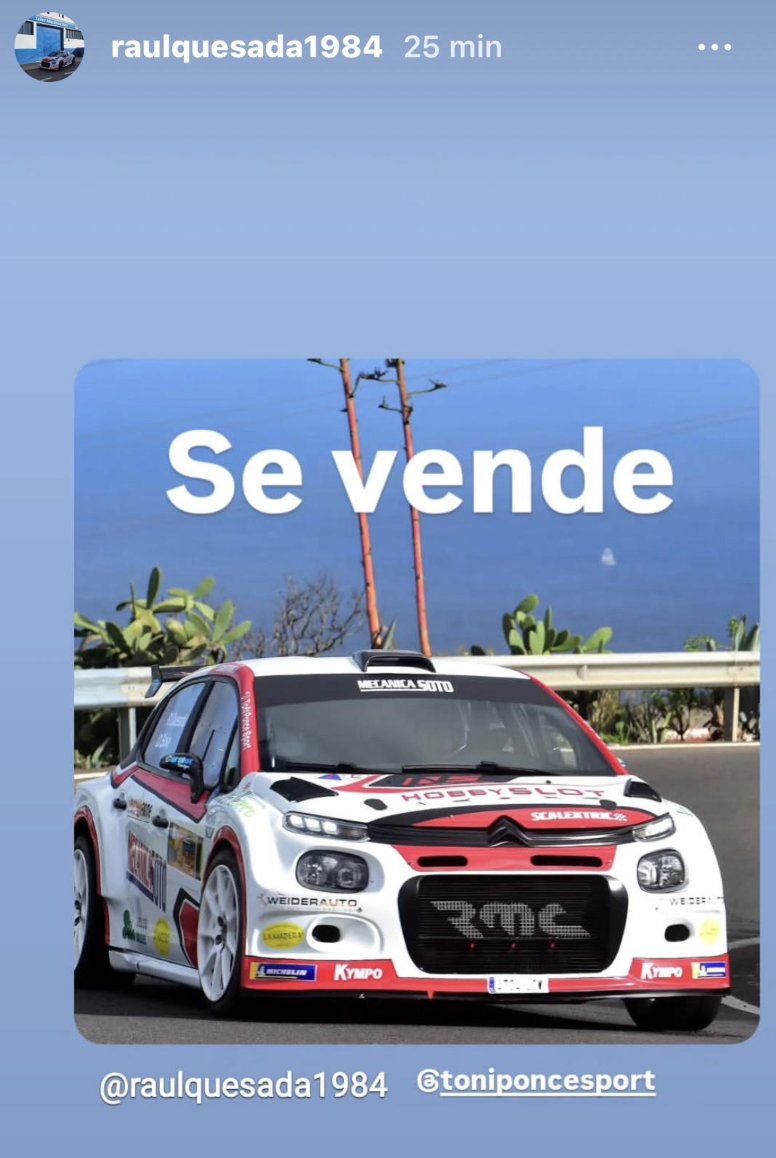The image size is (776, 1158).
Task: Open raulquesada1984's profile picture
Action: coord(49,47)
